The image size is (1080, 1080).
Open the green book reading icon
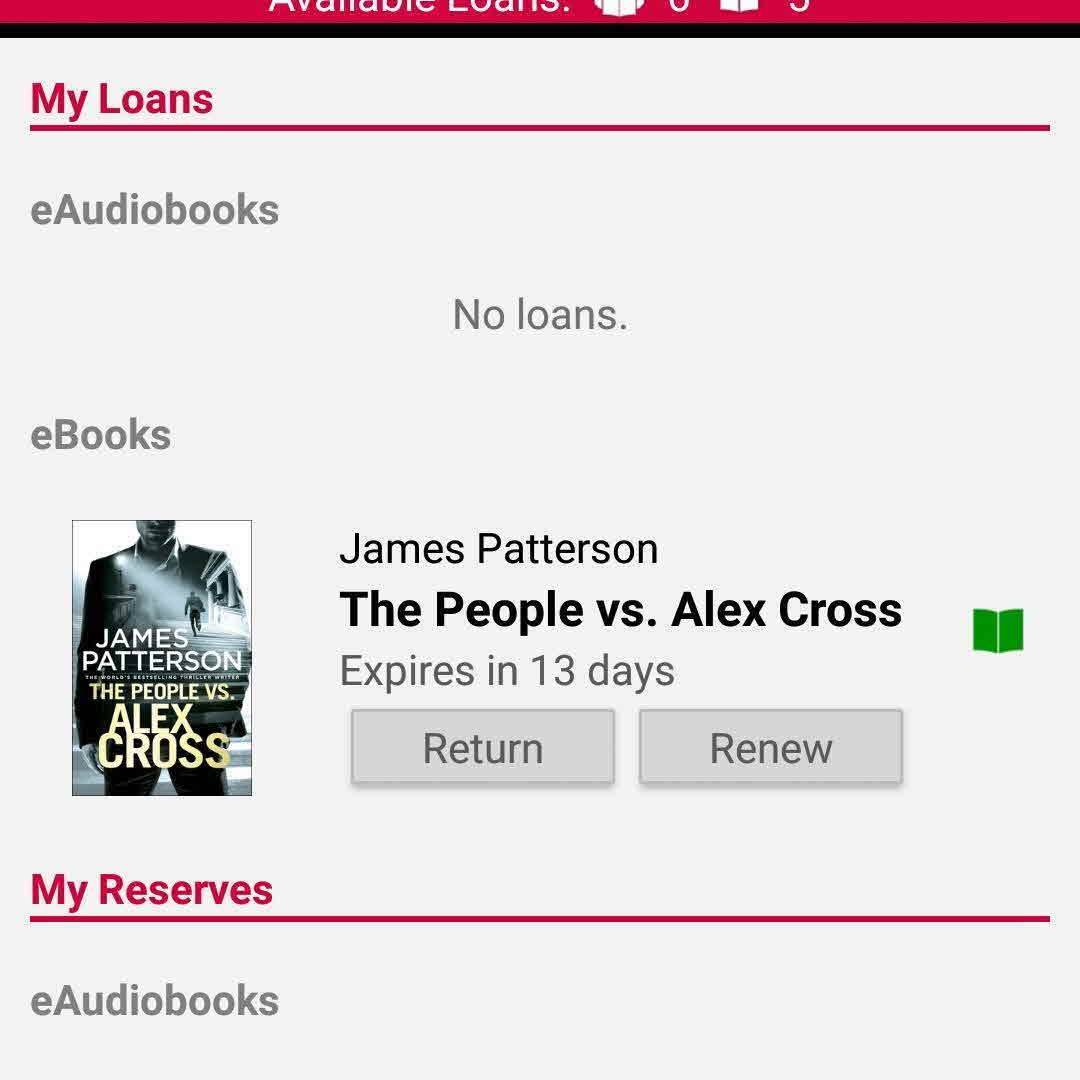pyautogui.click(x=998, y=631)
